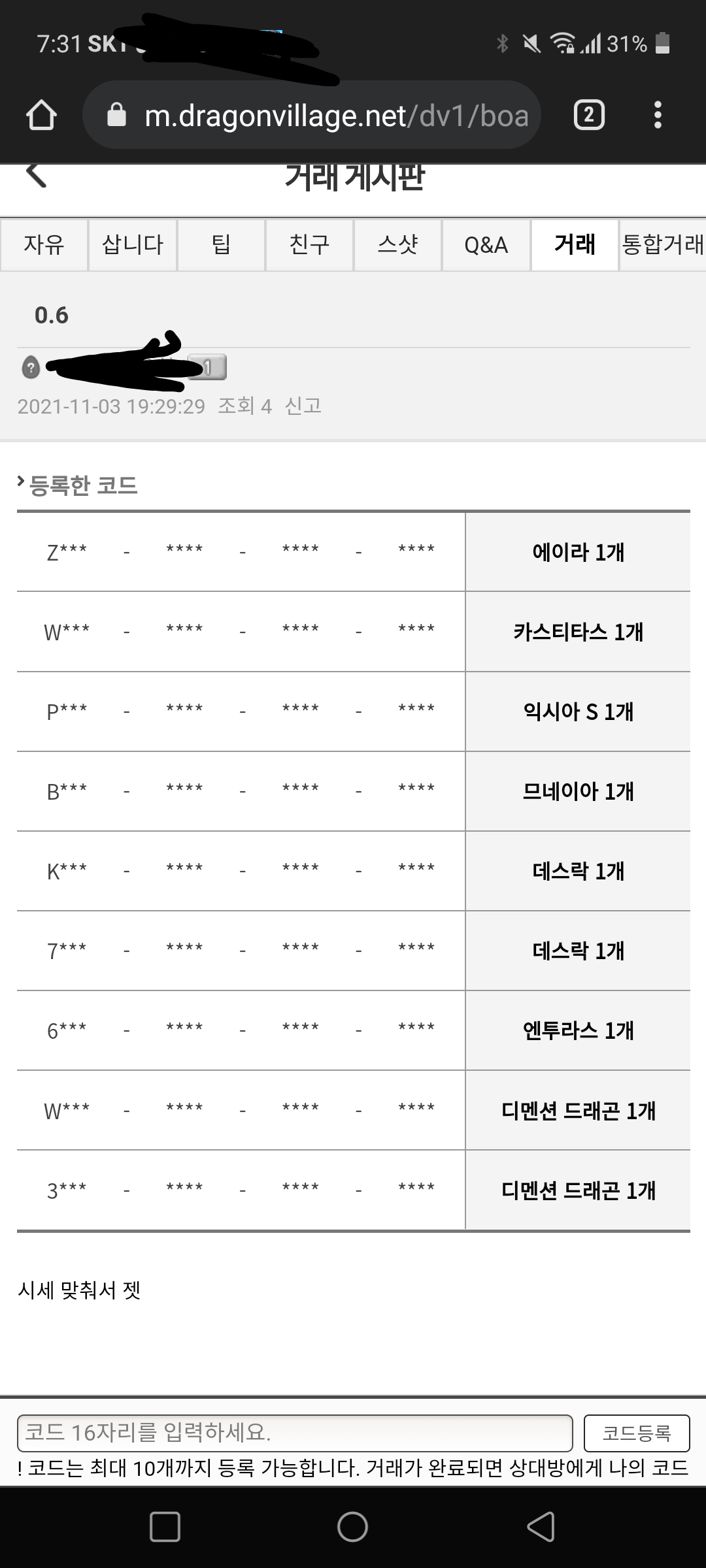Image resolution: width=706 pixels, height=1568 pixels.
Task: Focus the 16-digit code input field
Action: point(294,1433)
